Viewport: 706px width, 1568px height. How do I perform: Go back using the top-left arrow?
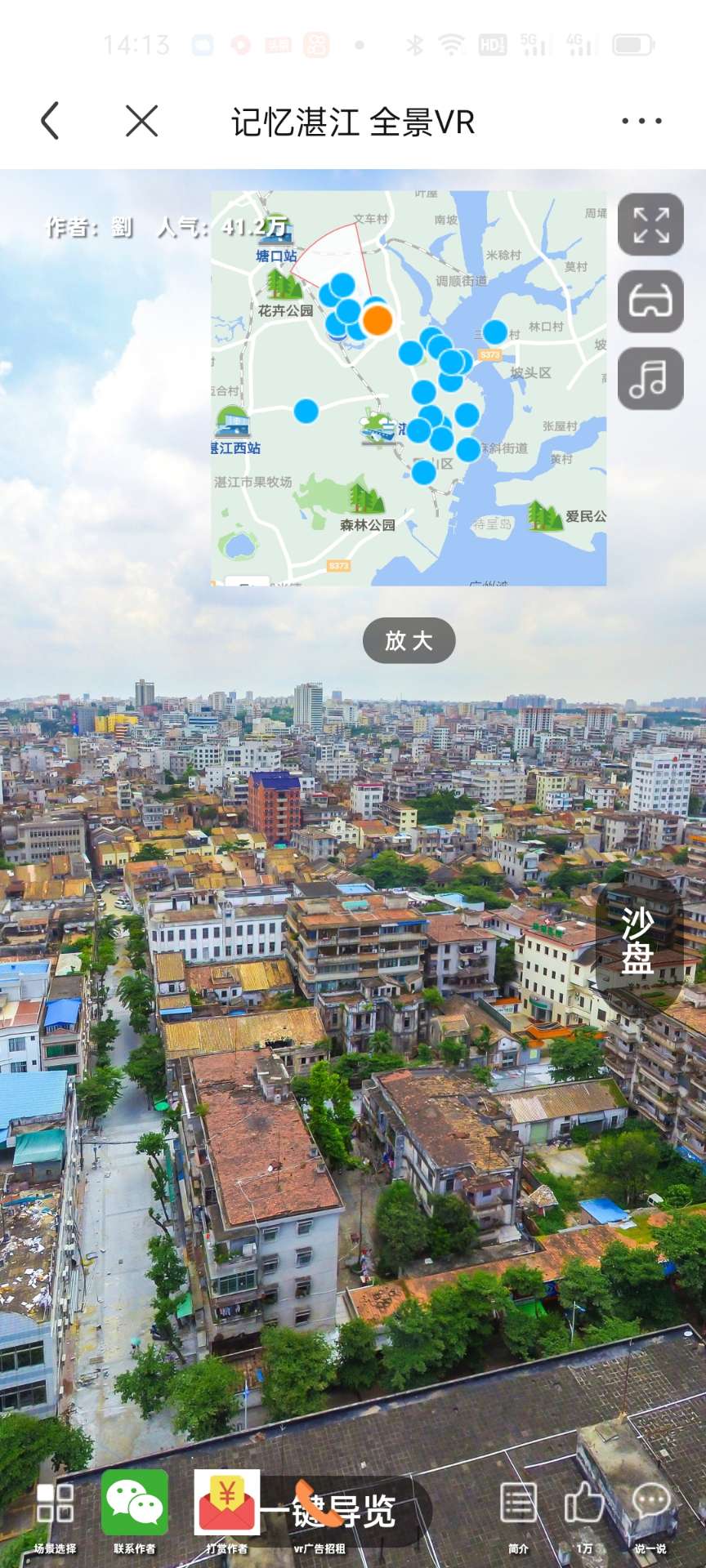51,121
